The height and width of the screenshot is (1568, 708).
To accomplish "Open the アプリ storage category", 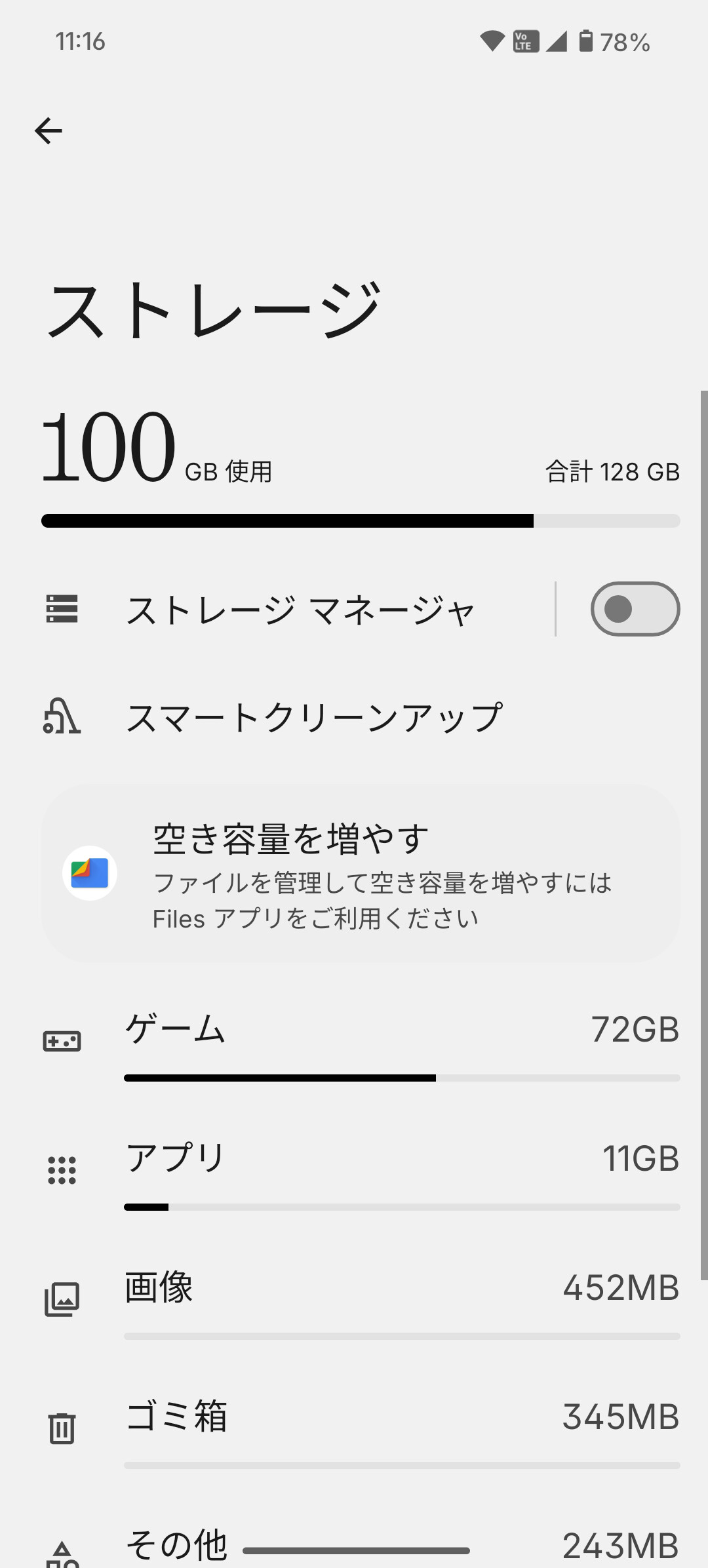I will pos(401,1171).
